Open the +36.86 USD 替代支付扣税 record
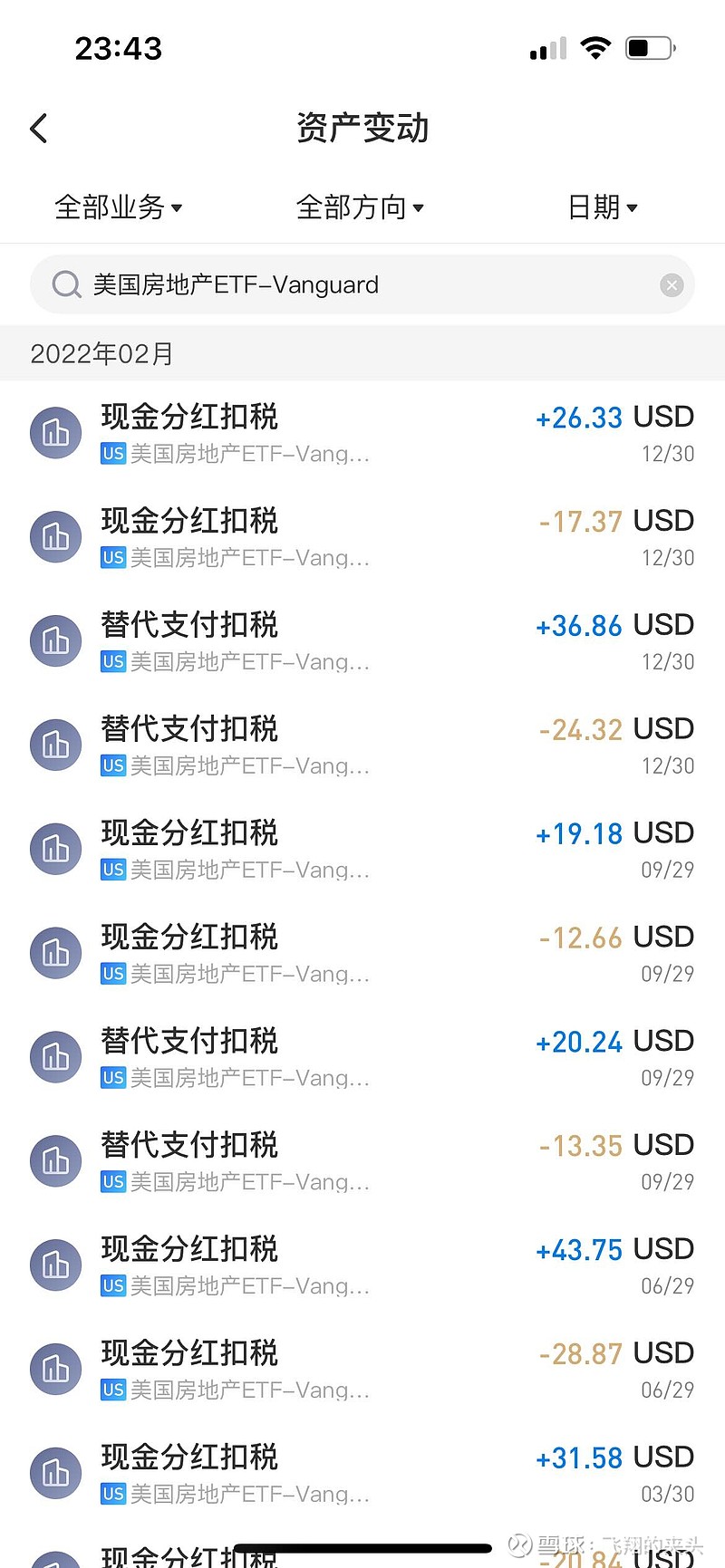This screenshot has width=725, height=1568. (x=362, y=640)
